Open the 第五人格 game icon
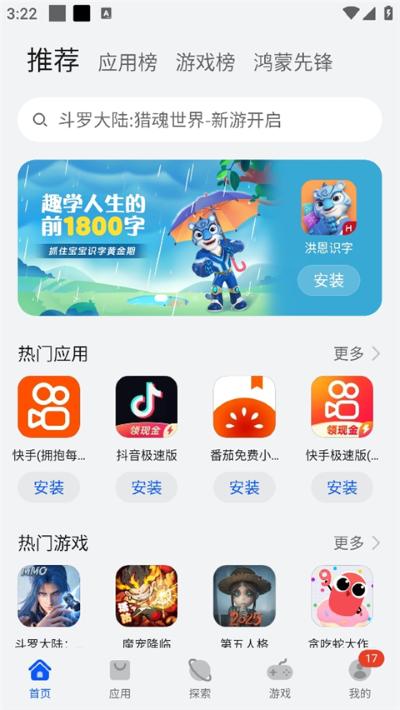The height and width of the screenshot is (710, 400). (x=244, y=596)
